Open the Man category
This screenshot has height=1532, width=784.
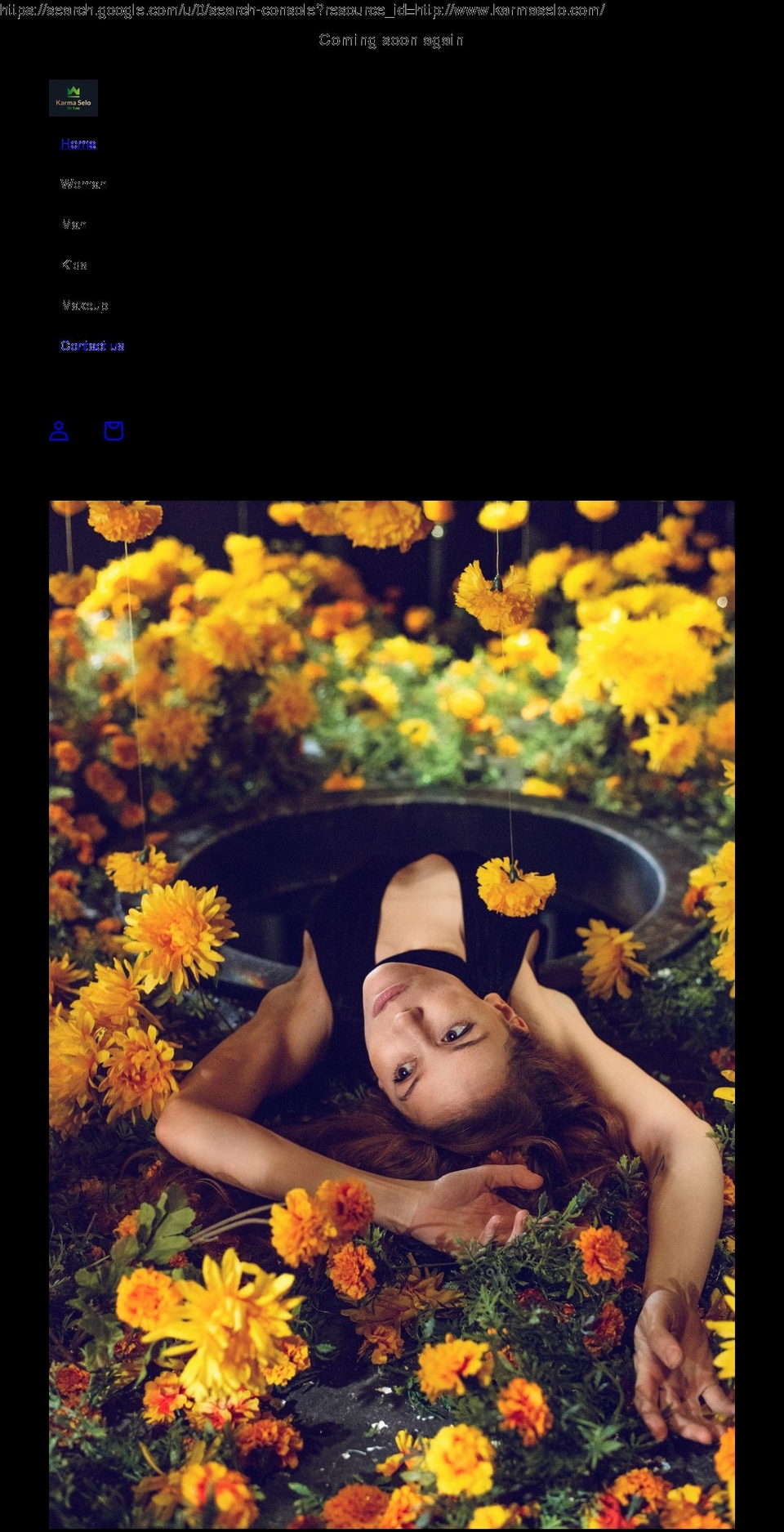pos(73,225)
